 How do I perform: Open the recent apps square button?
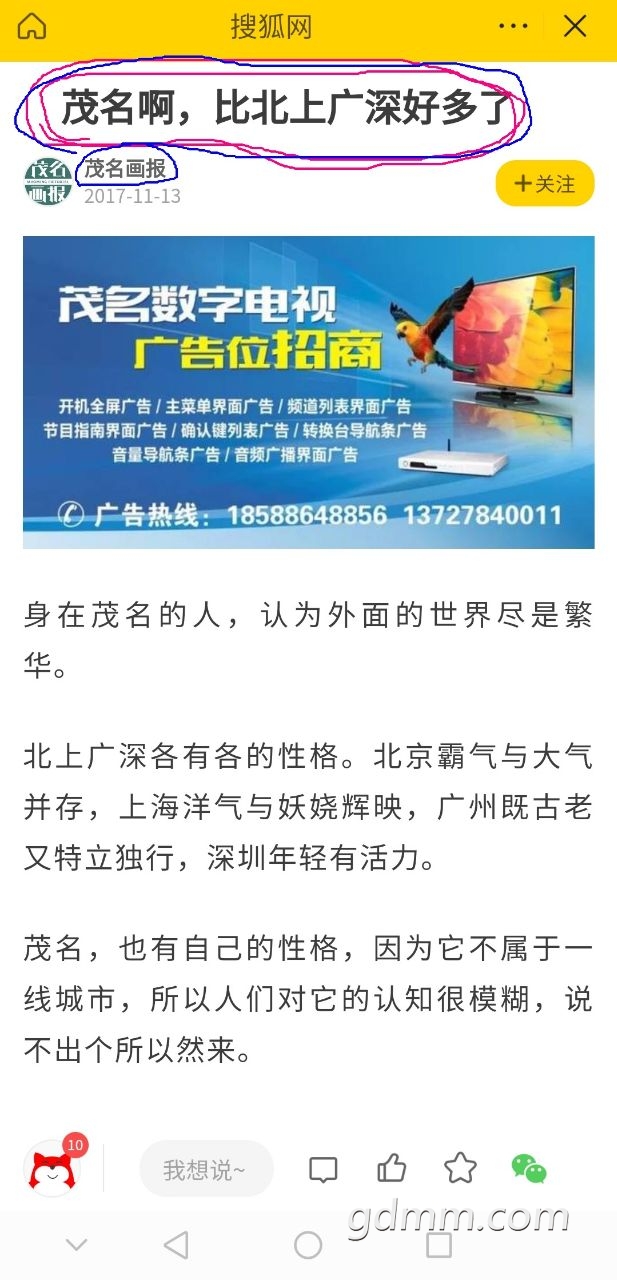coord(438,1245)
